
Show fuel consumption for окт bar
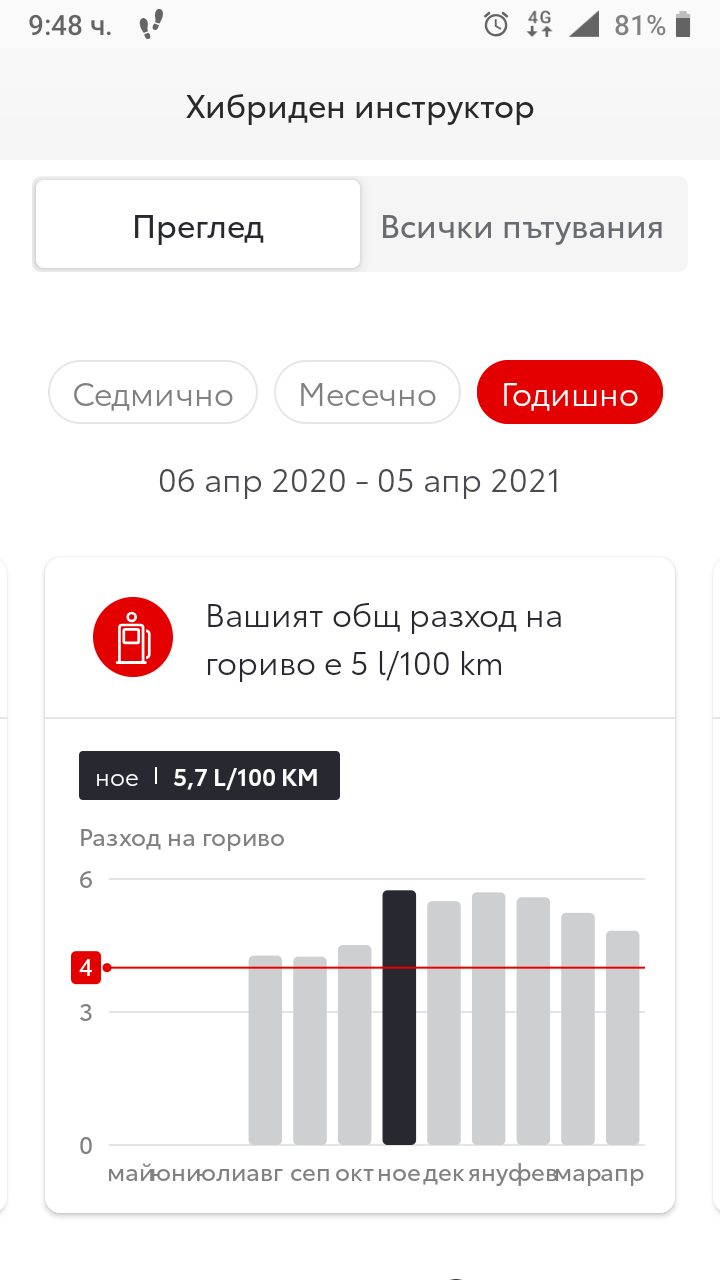tap(355, 1045)
